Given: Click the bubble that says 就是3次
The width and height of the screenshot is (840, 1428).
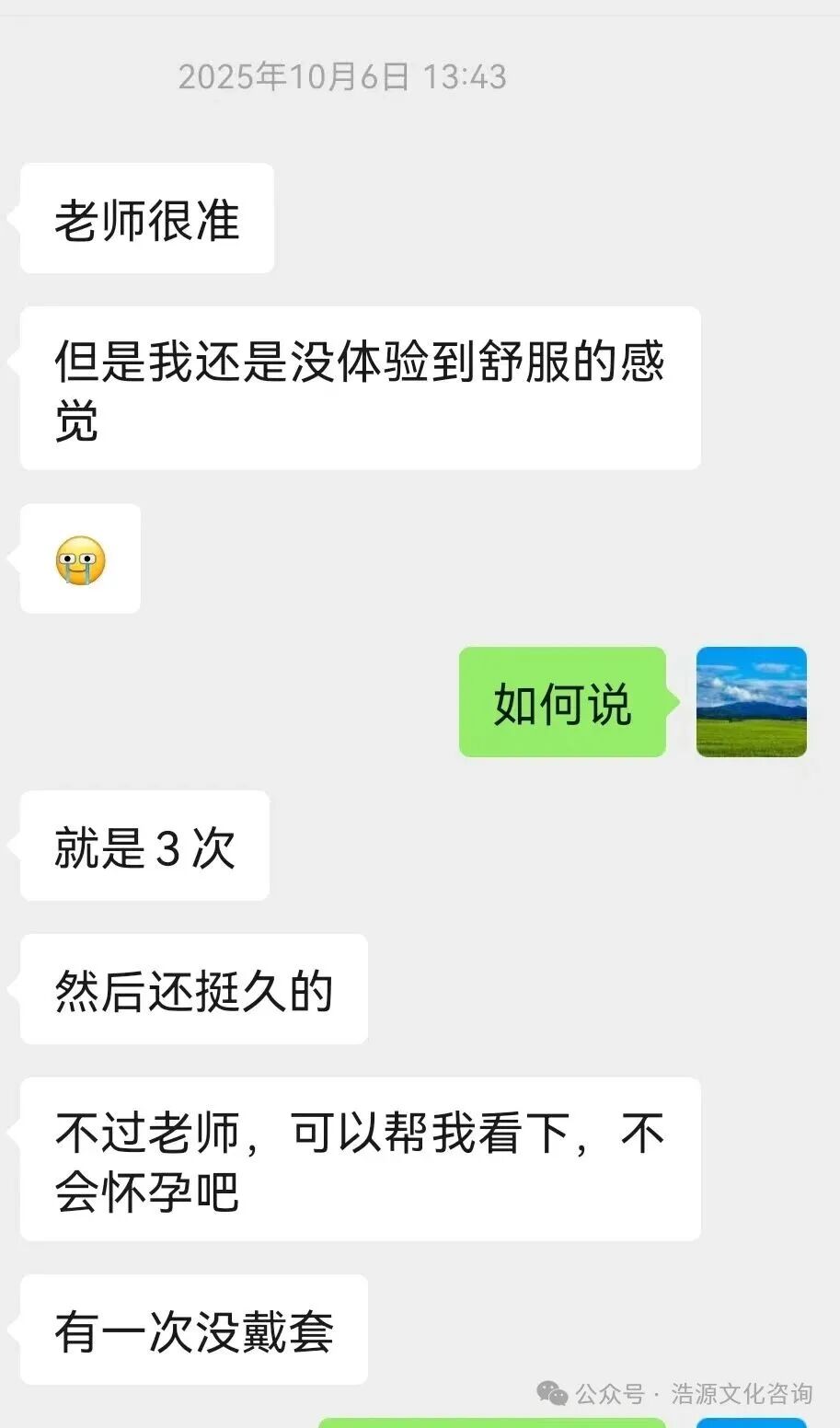Looking at the screenshot, I should coord(143,846).
